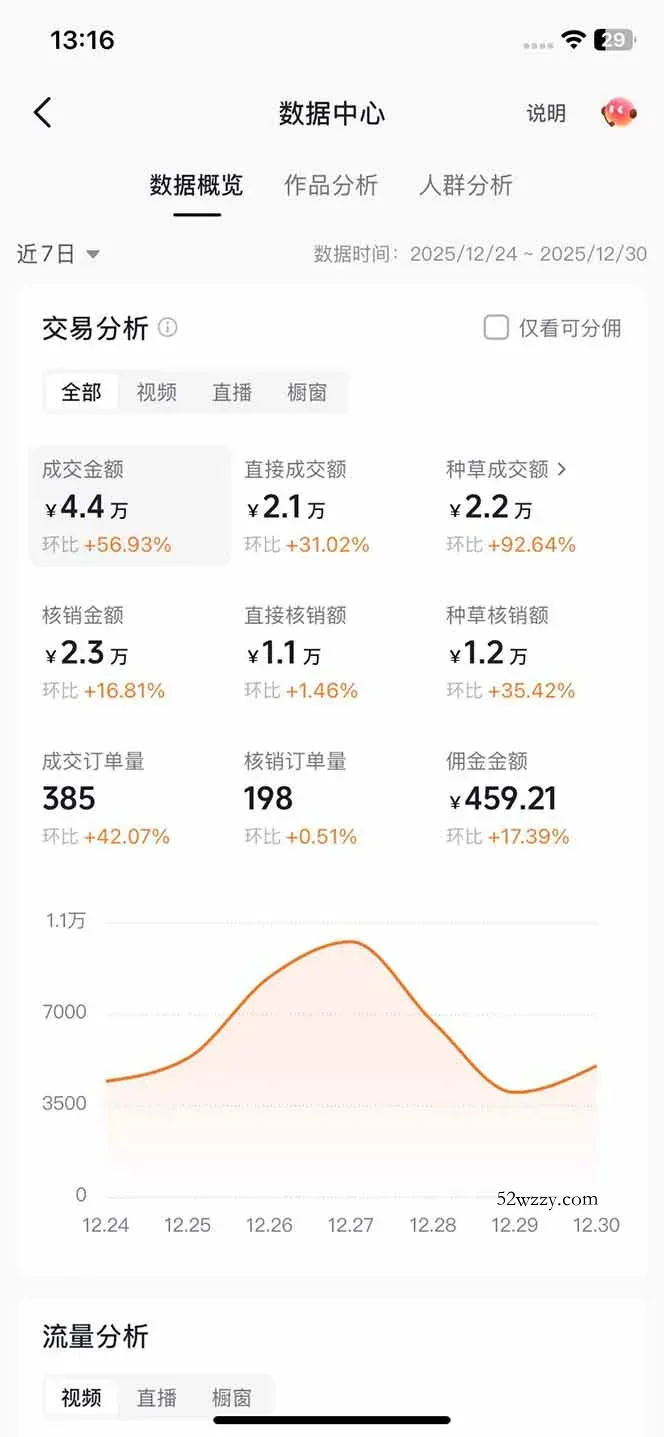664x1437 pixels.
Task: Choose 直播 under 流量分析
Action: tap(157, 1398)
